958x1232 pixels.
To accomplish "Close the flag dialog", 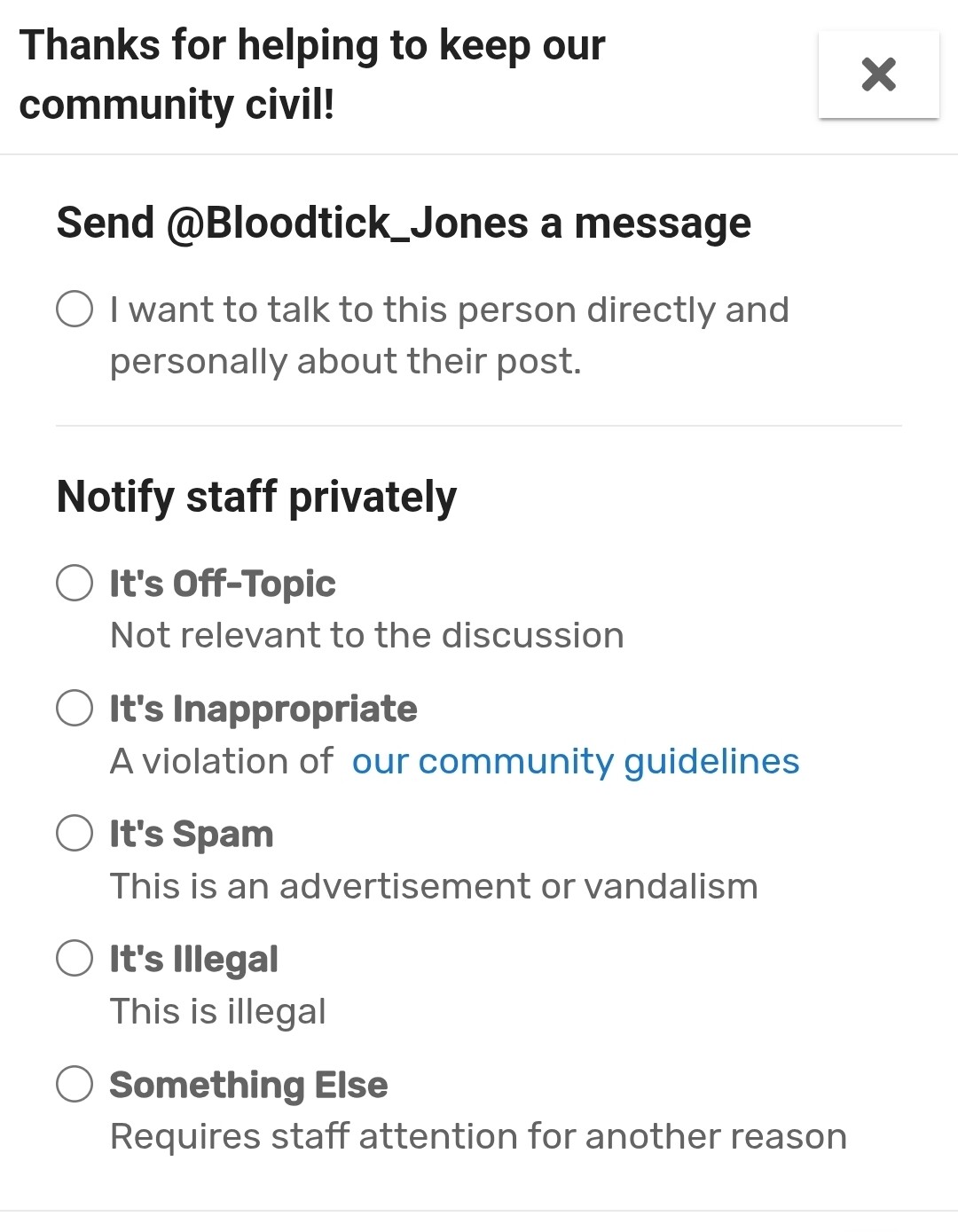I will [x=878, y=75].
